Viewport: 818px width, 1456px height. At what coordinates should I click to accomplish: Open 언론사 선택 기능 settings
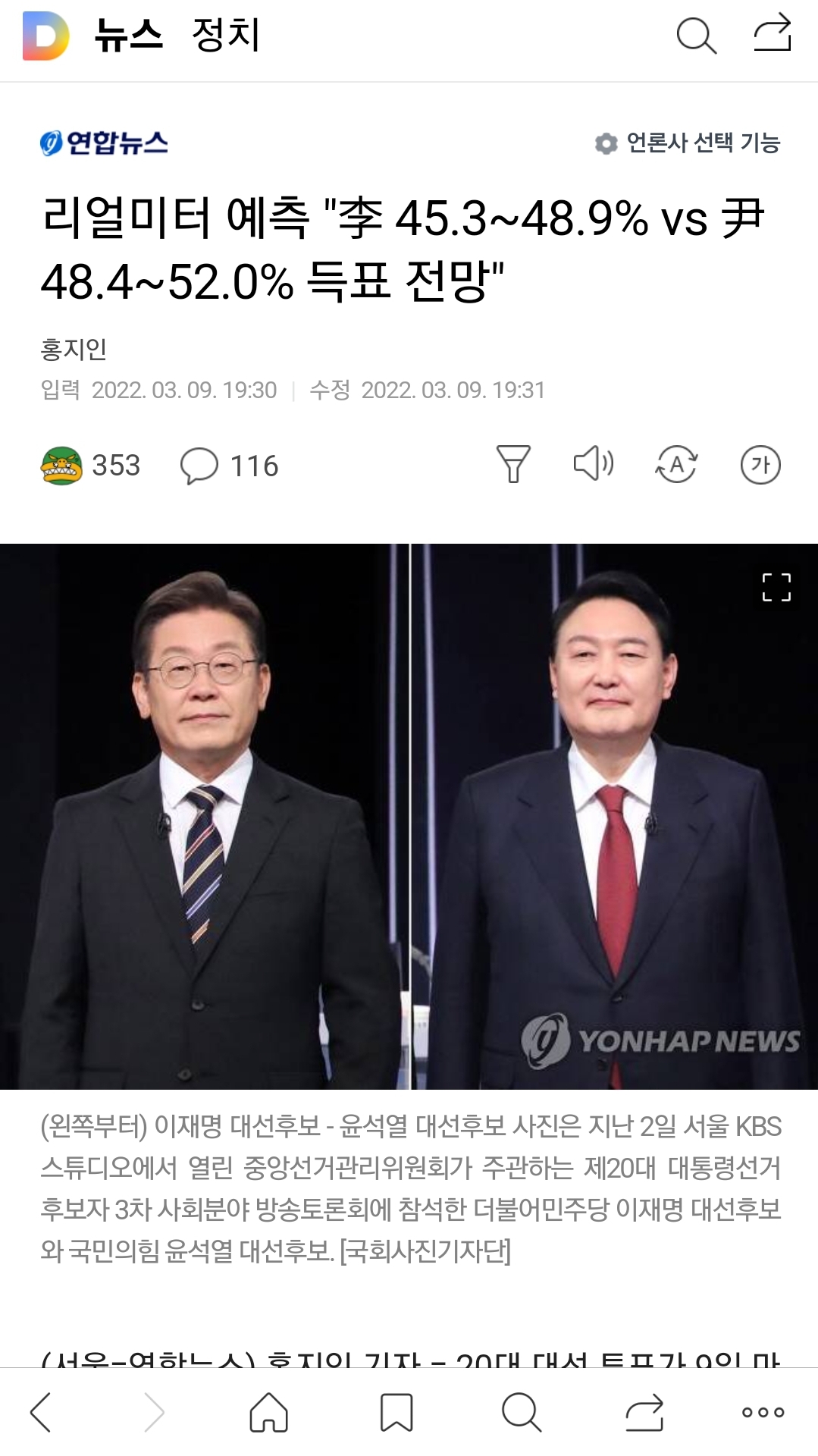[x=688, y=143]
